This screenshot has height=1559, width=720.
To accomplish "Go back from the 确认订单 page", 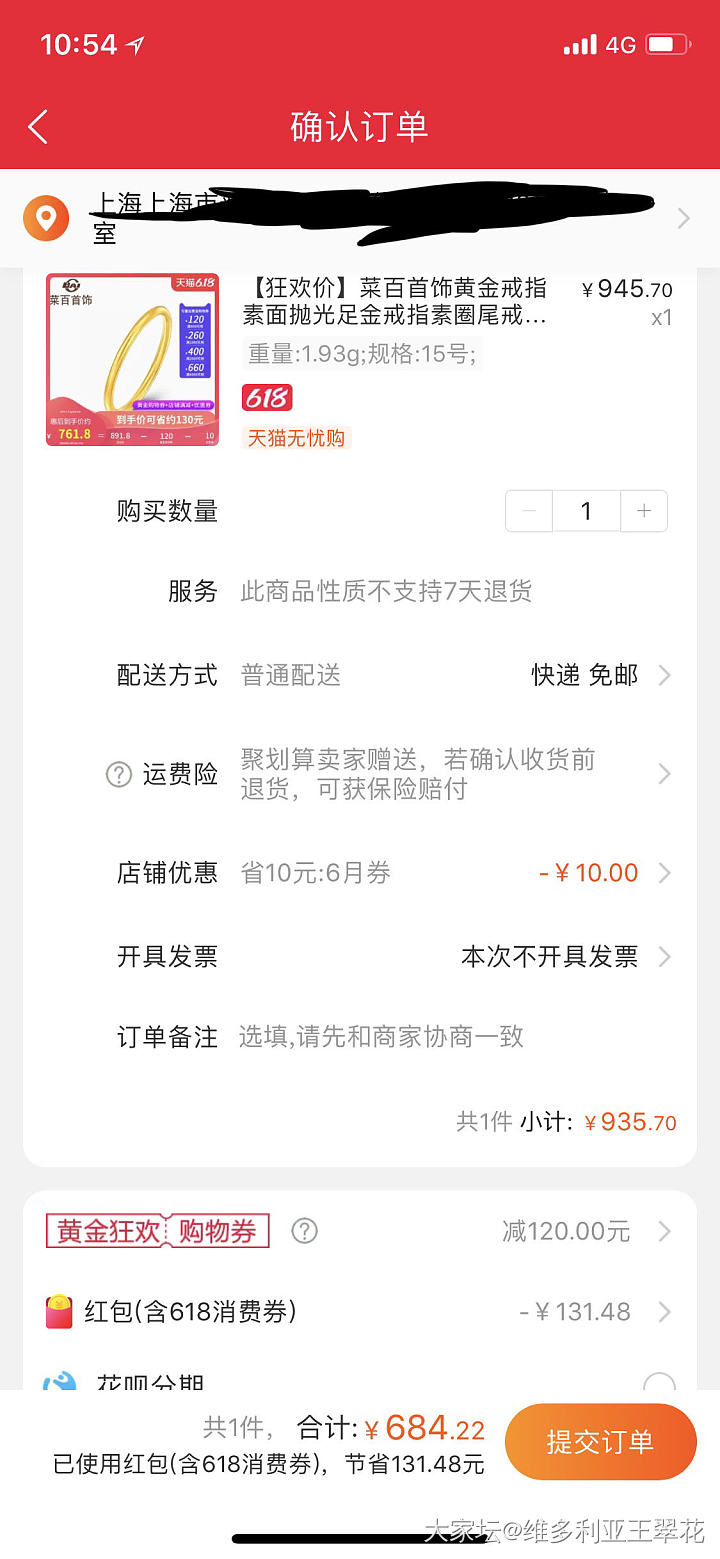I will tap(38, 127).
